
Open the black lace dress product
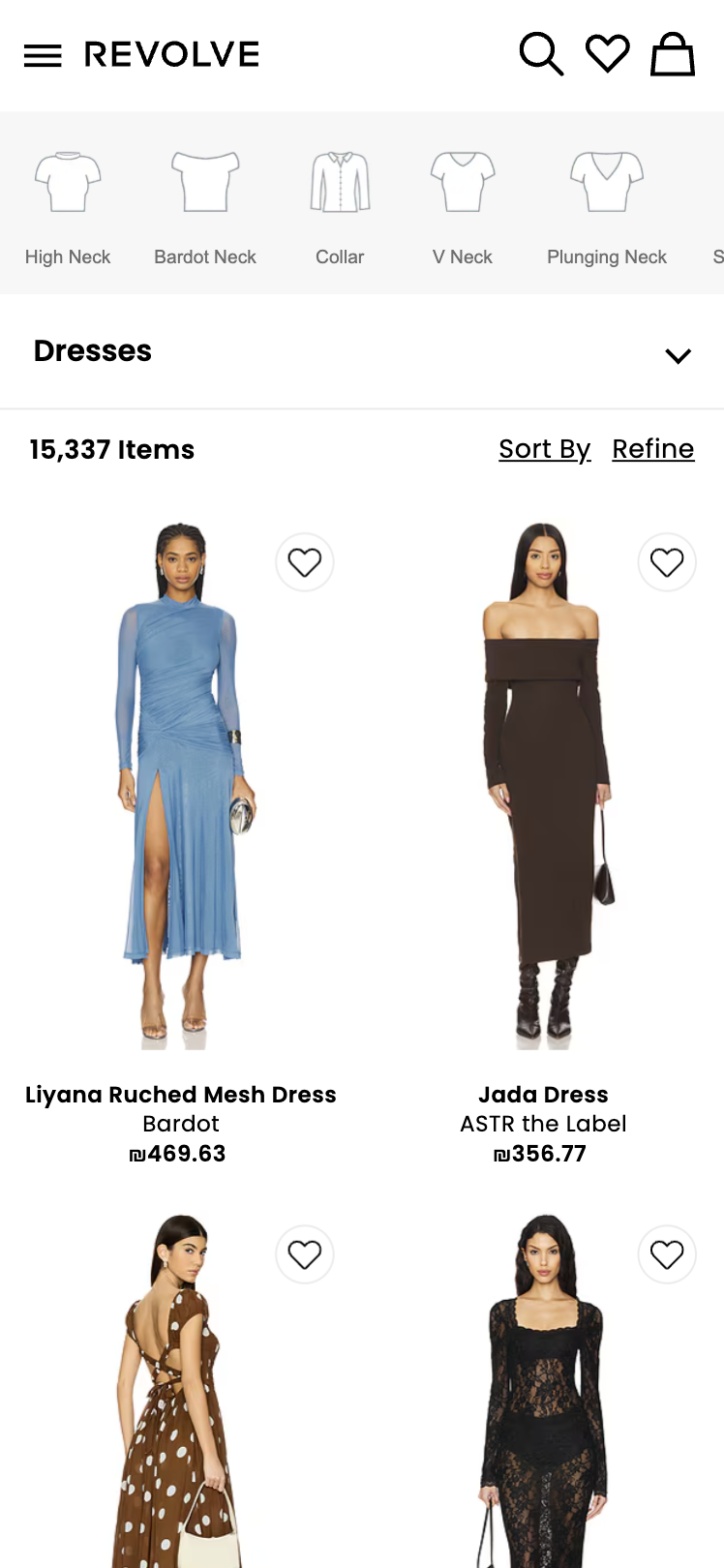[543, 1403]
